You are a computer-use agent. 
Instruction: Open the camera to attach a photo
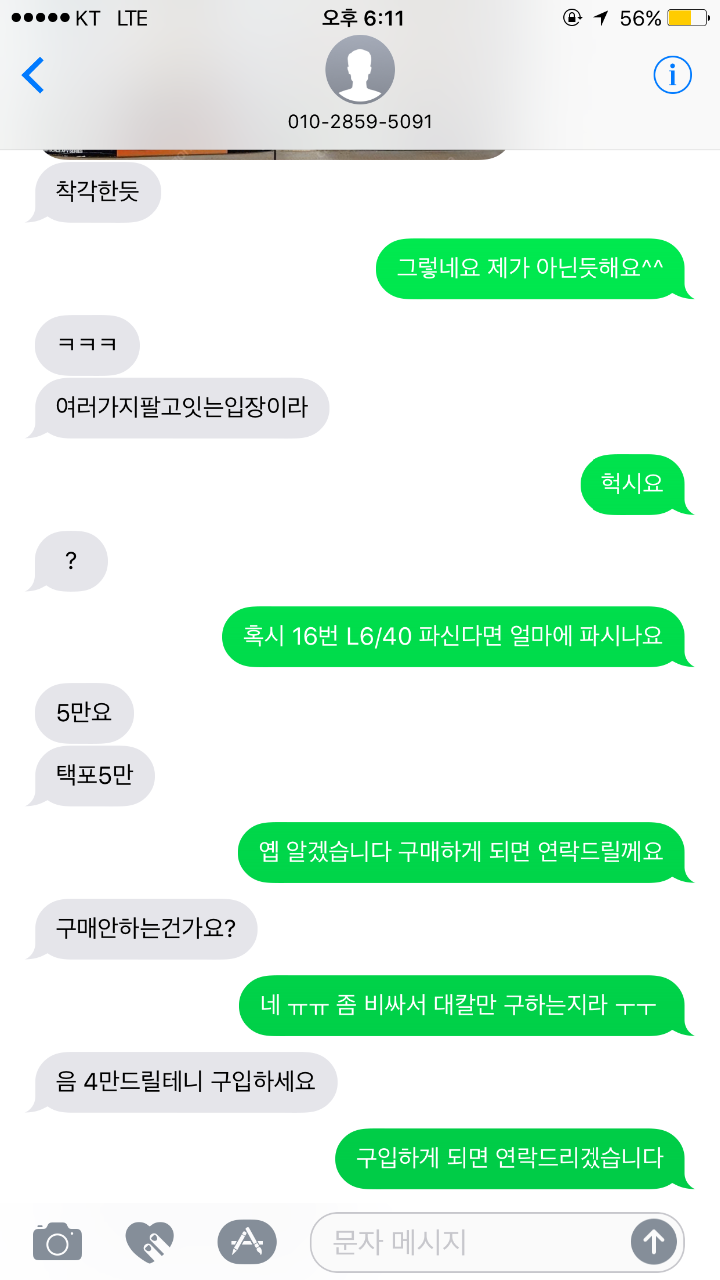pyautogui.click(x=58, y=1242)
